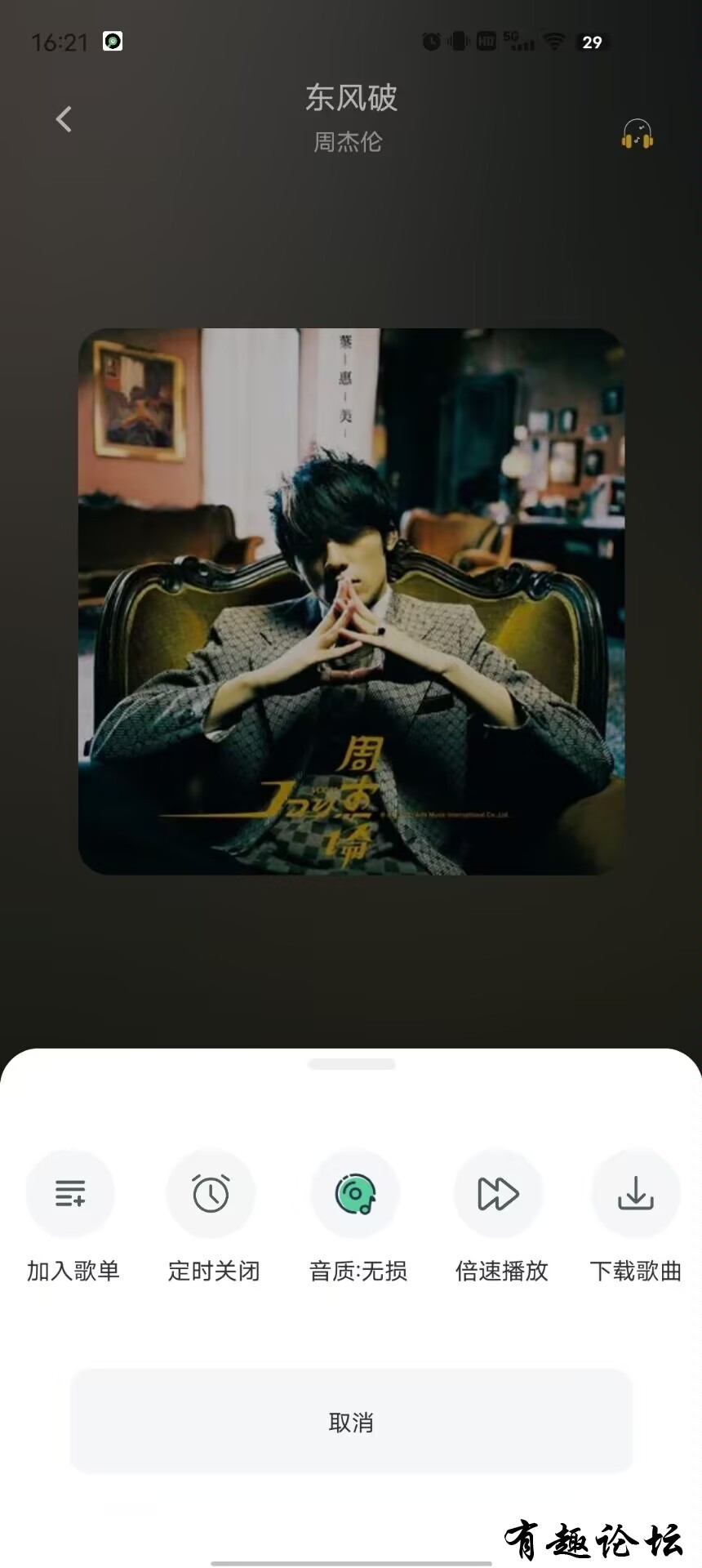Screen dimensions: 702x1568
Task: Go back using the top arrow
Action: [x=64, y=119]
